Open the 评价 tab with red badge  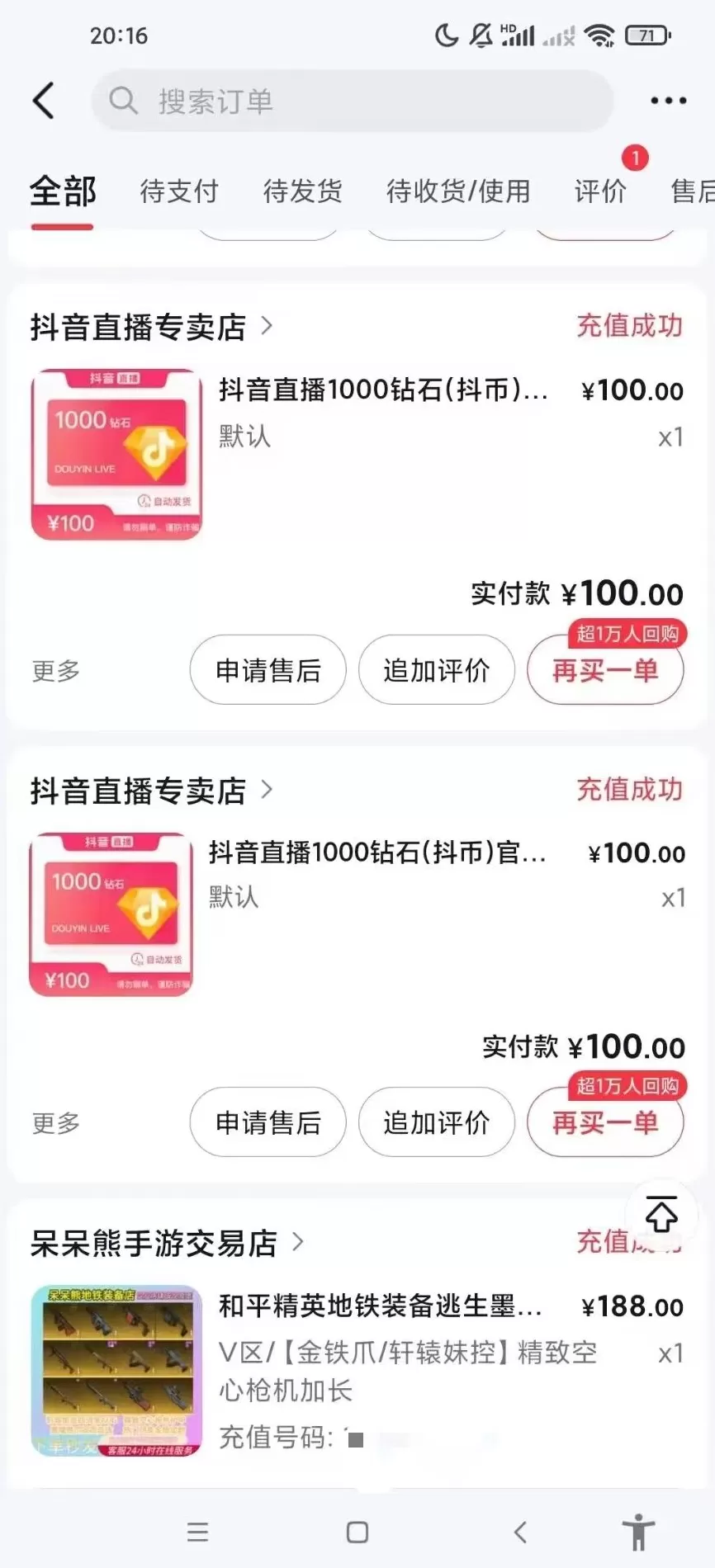[600, 191]
